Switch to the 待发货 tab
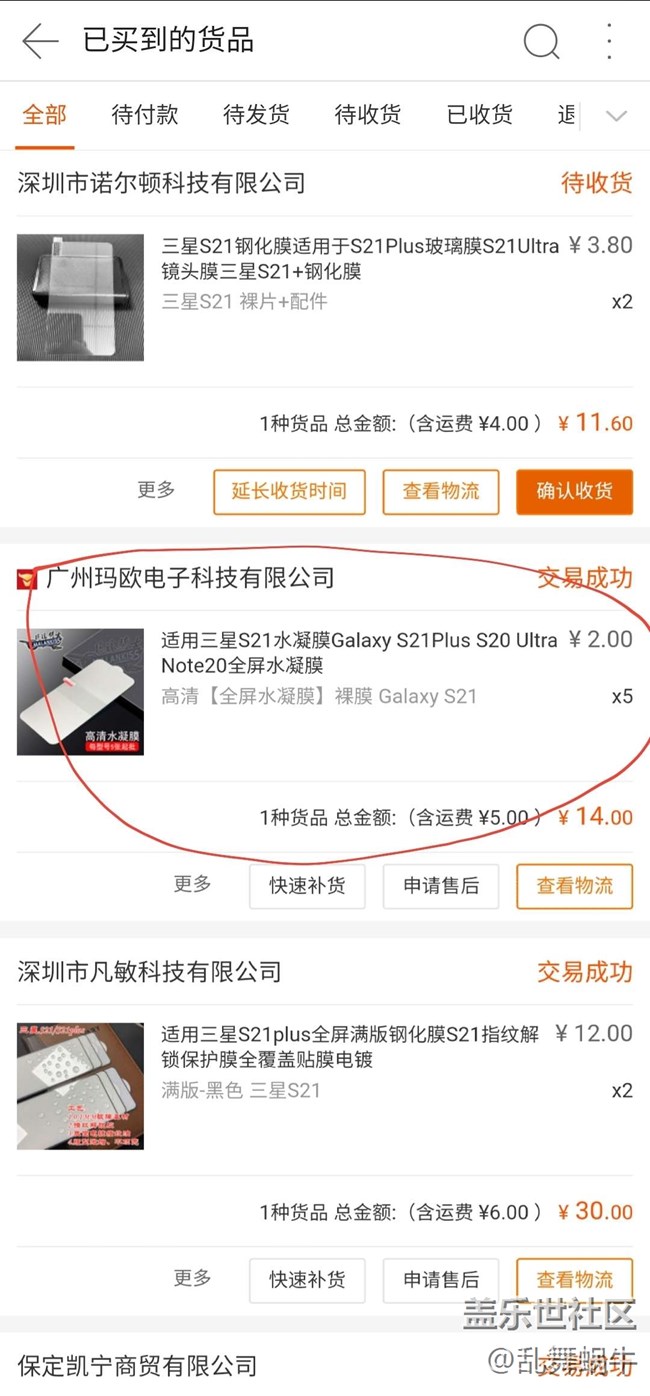 click(256, 115)
